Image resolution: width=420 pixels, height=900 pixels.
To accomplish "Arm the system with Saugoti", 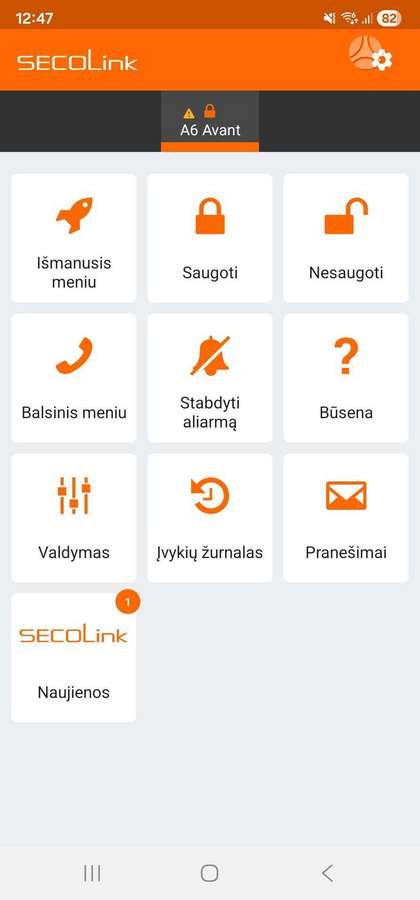I will [210, 238].
